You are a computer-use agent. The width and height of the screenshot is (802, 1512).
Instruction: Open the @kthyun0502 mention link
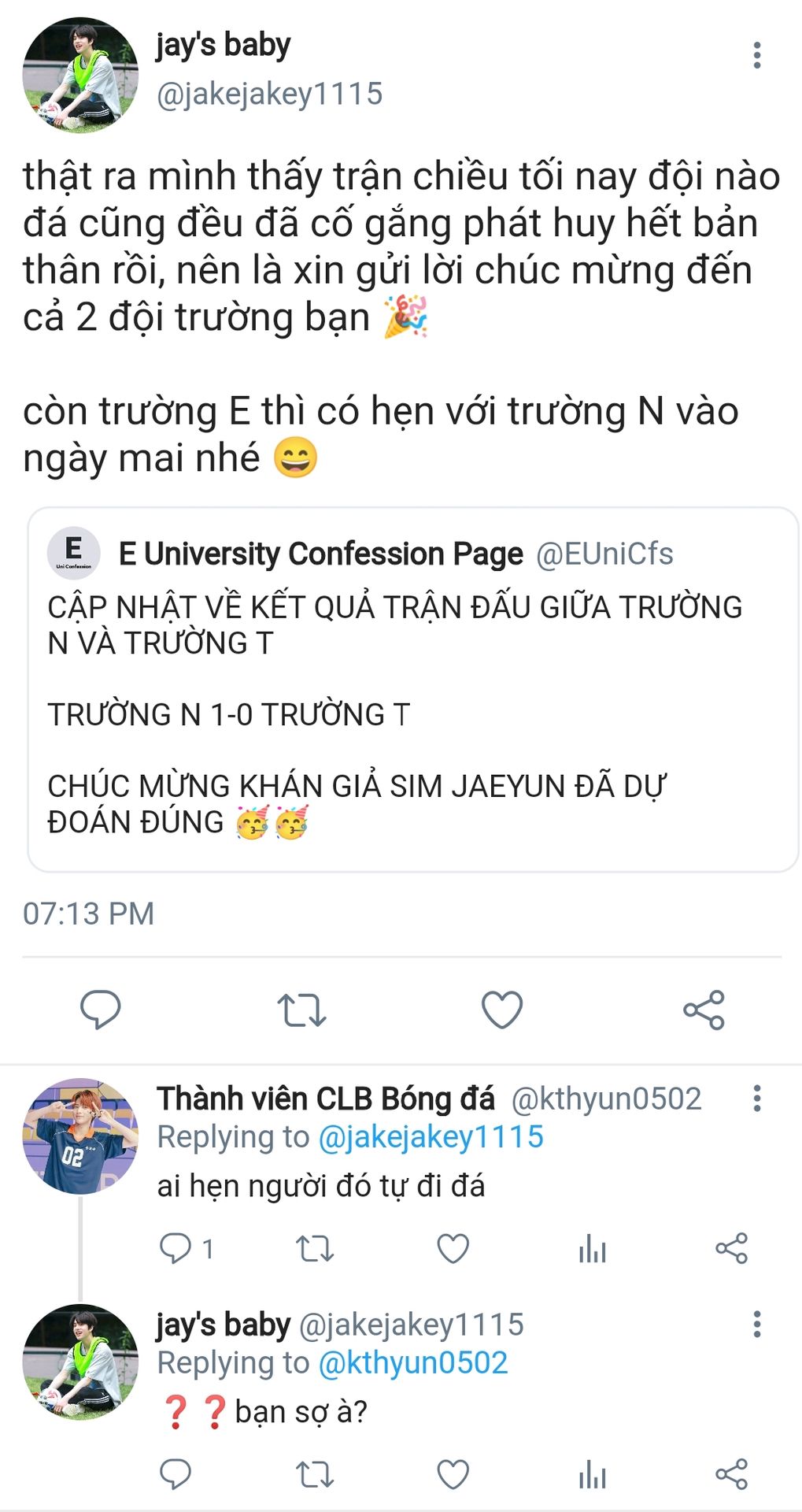(x=413, y=1363)
